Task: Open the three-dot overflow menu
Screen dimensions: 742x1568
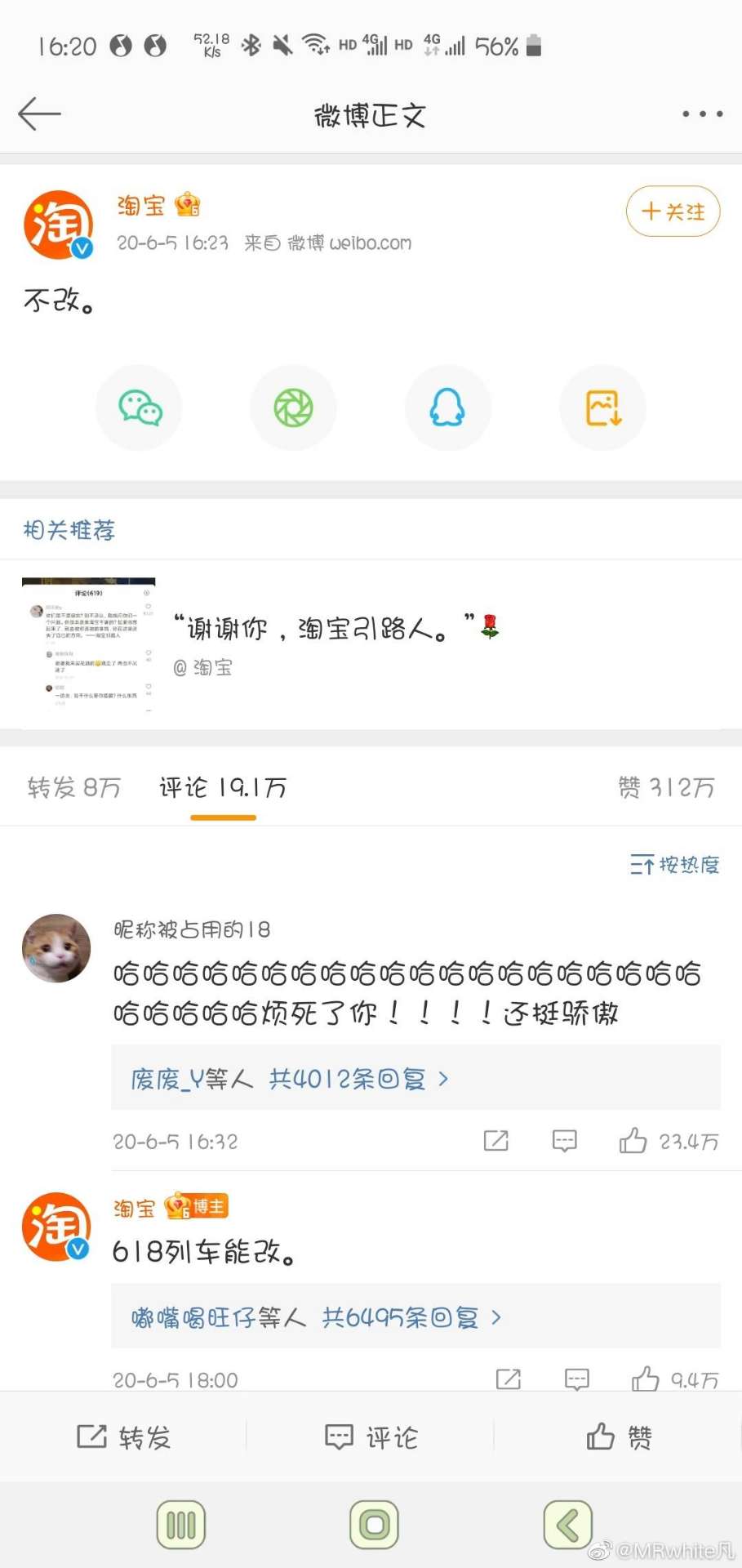Action: (702, 114)
